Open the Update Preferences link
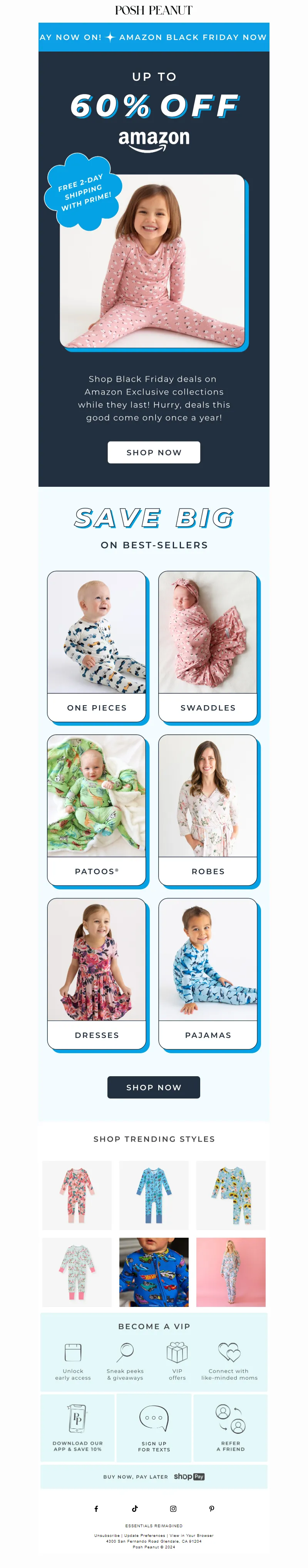 tap(144, 1535)
